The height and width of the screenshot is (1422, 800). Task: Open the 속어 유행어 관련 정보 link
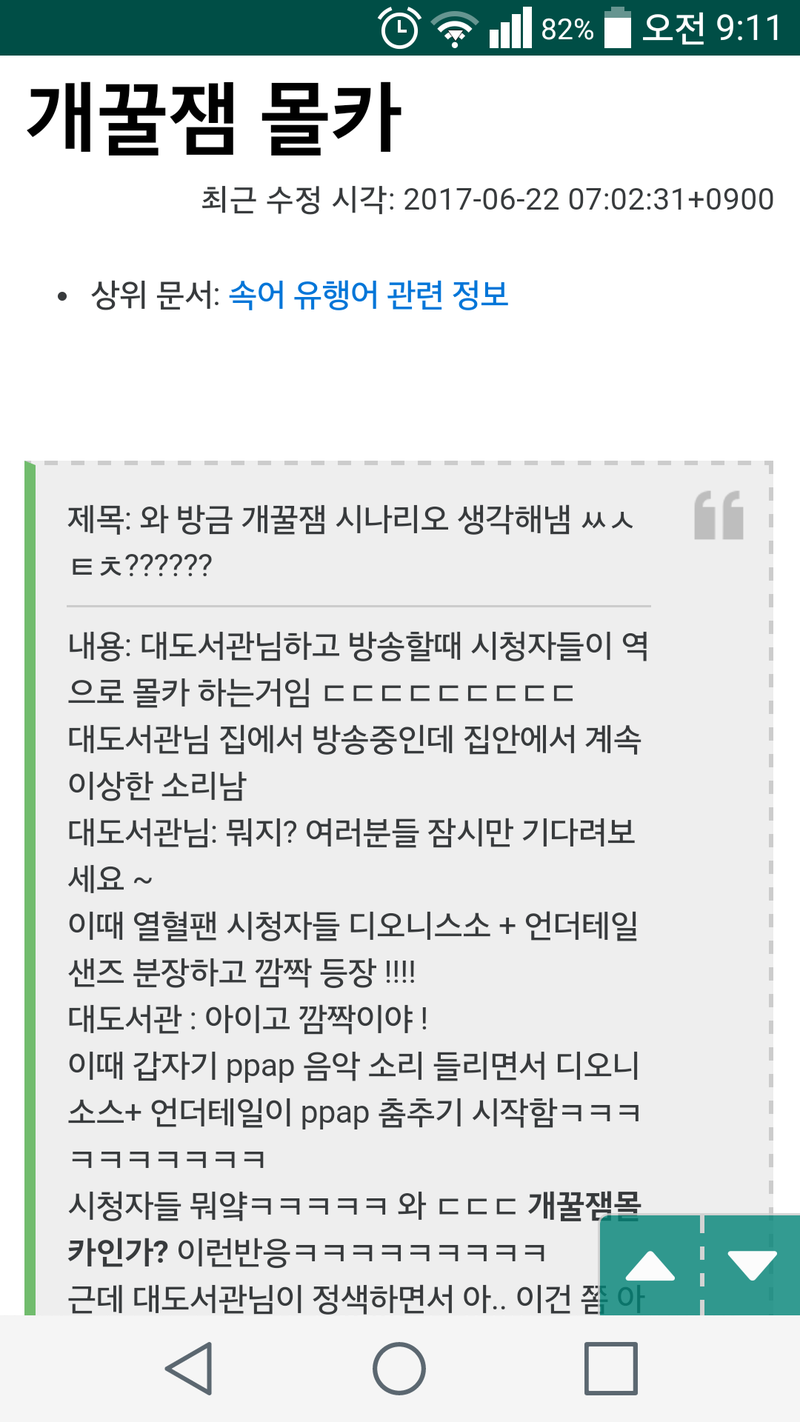click(369, 295)
